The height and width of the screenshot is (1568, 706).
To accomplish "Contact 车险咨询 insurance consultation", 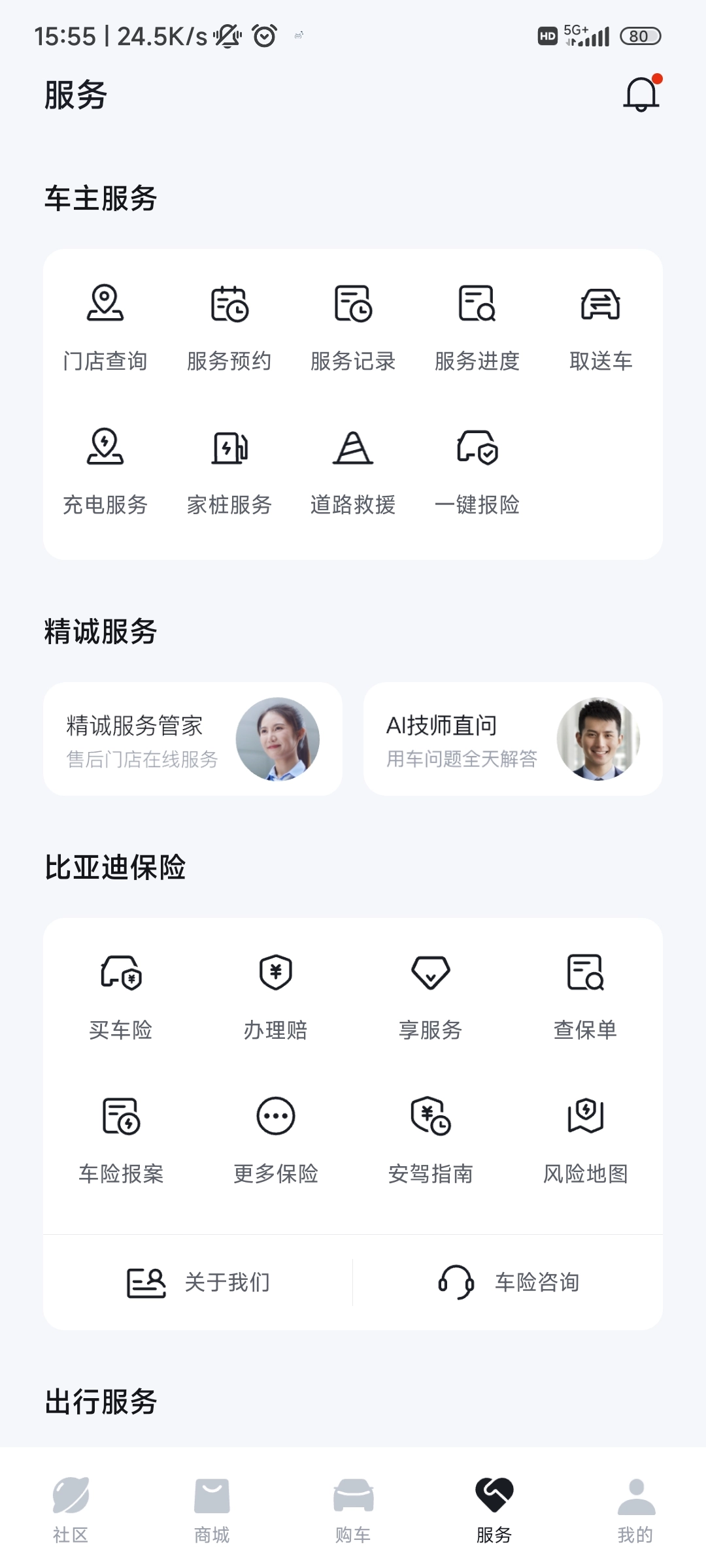I will click(509, 1282).
